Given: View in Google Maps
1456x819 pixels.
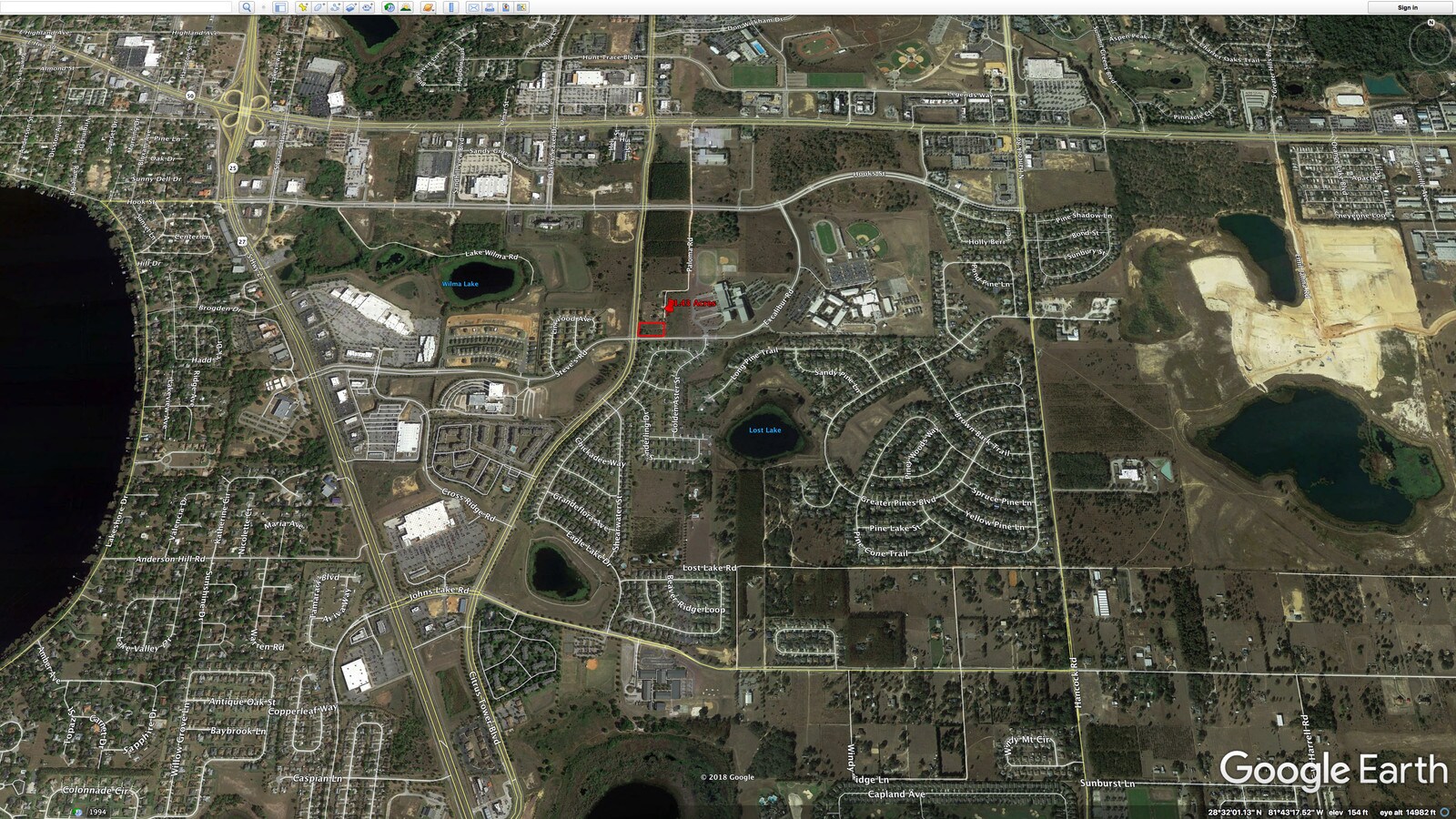Looking at the screenshot, I should tap(521, 7).
